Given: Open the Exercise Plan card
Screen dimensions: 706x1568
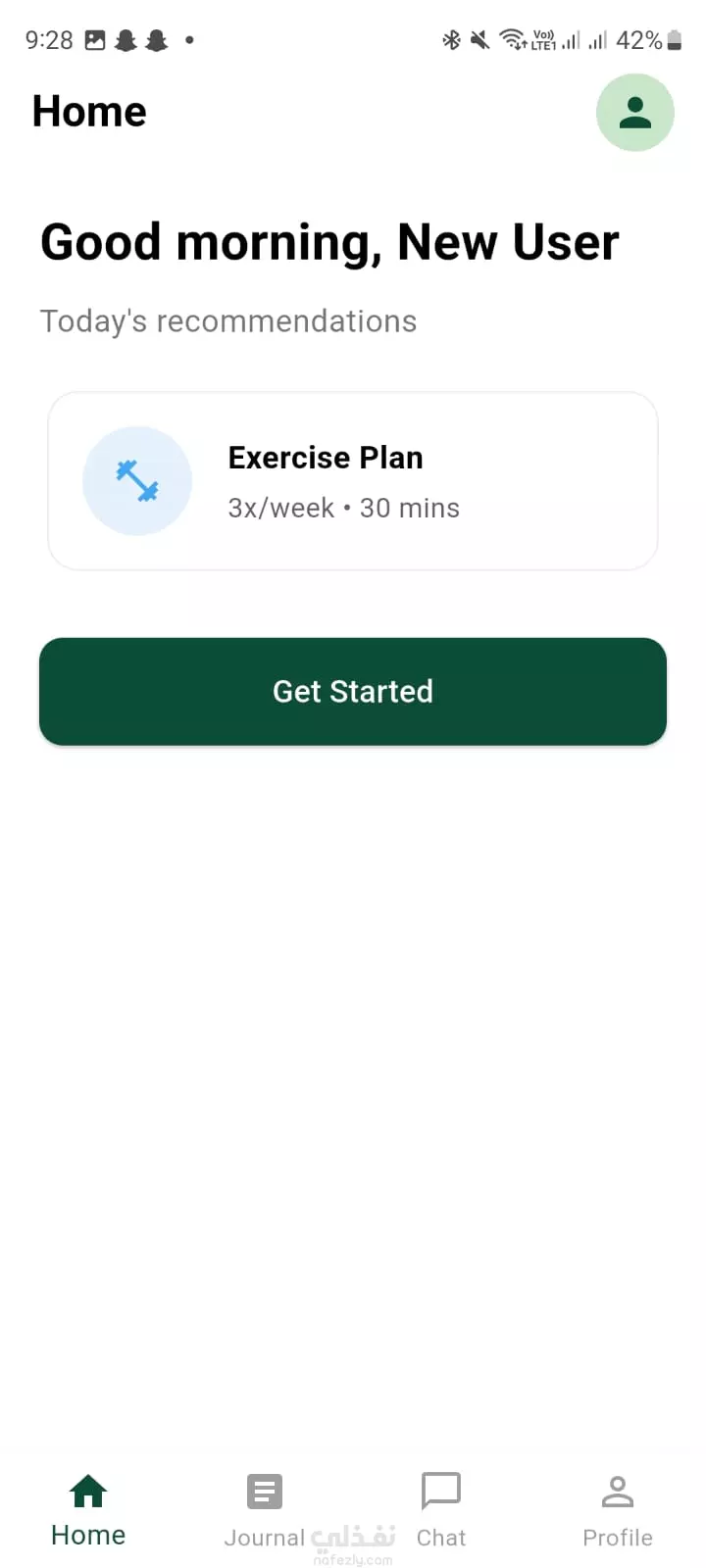Looking at the screenshot, I should pos(353,481).
